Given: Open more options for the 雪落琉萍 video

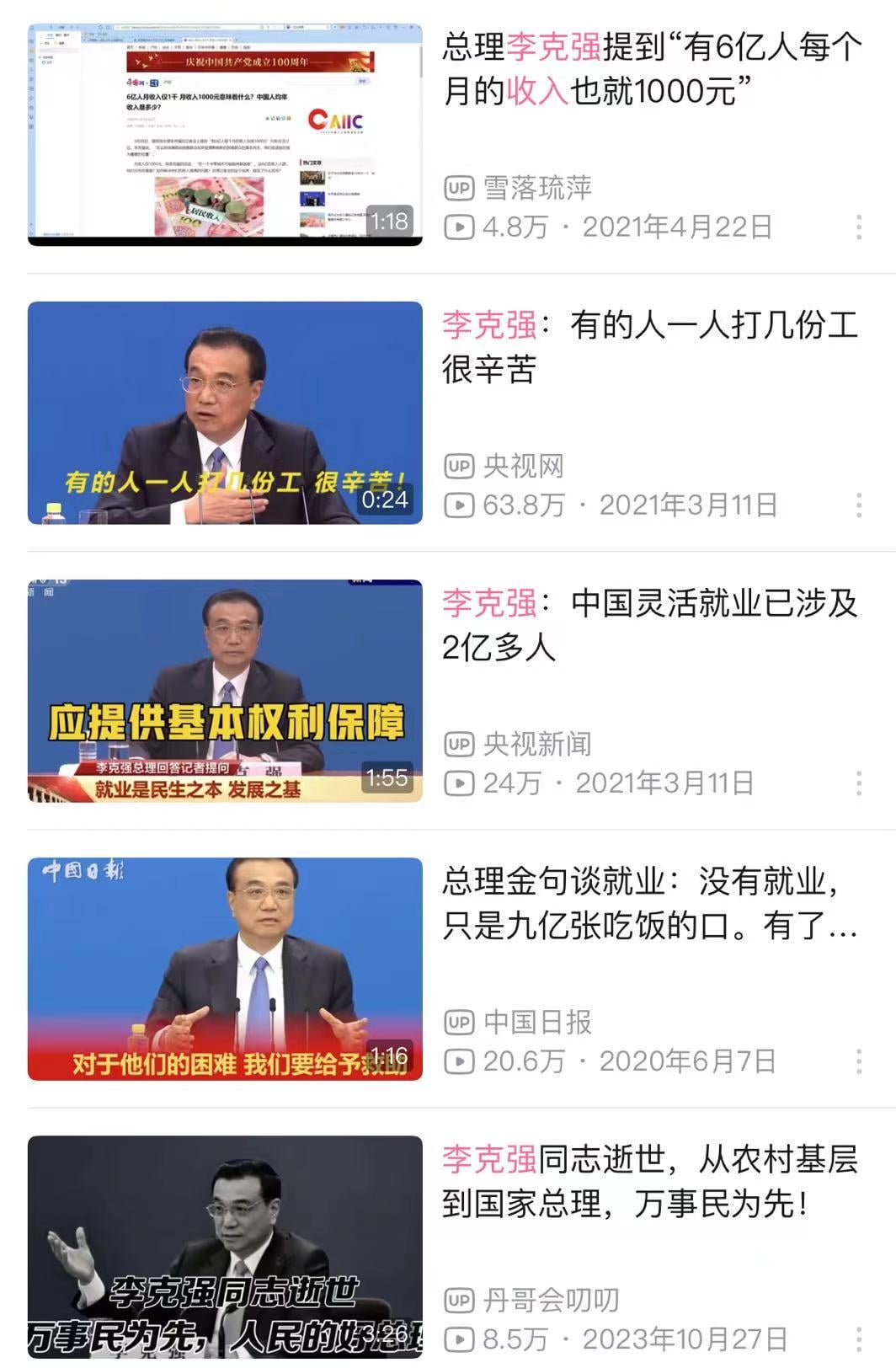Looking at the screenshot, I should coord(858,227).
